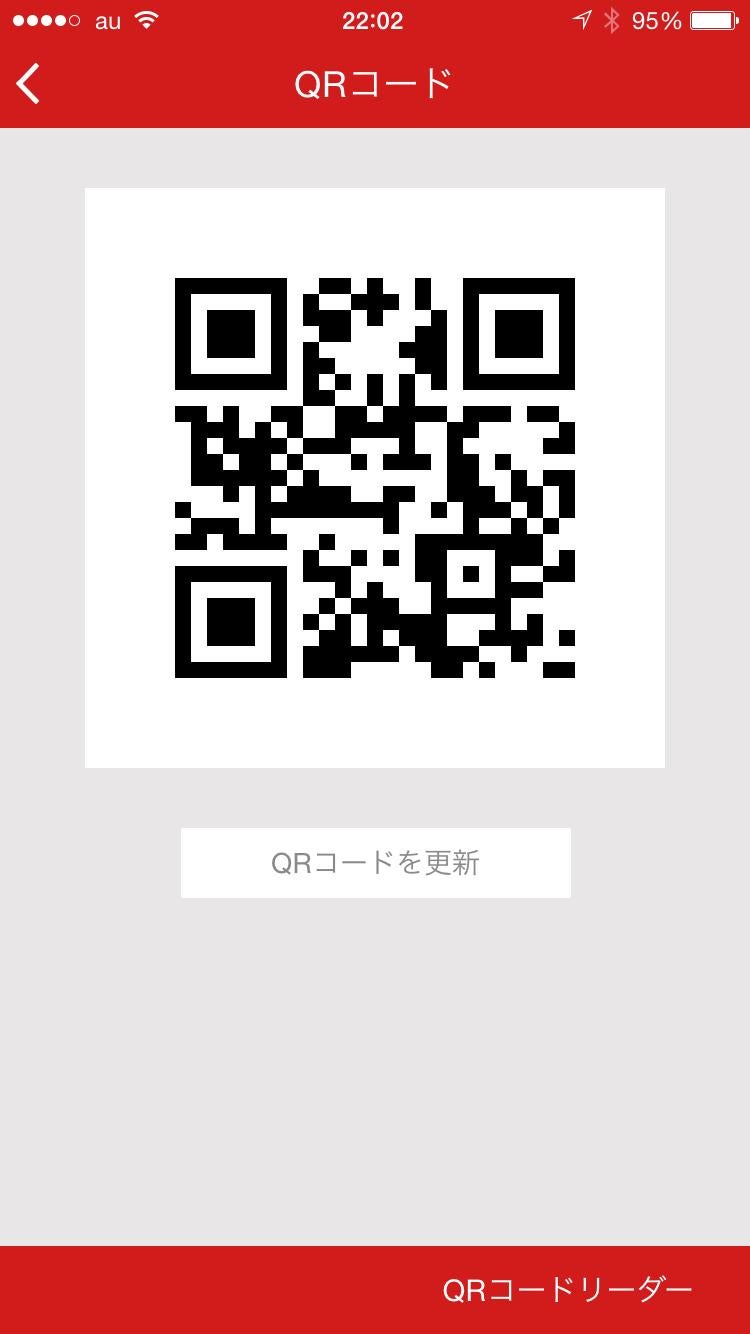Tap the QRコード title text

(375, 84)
